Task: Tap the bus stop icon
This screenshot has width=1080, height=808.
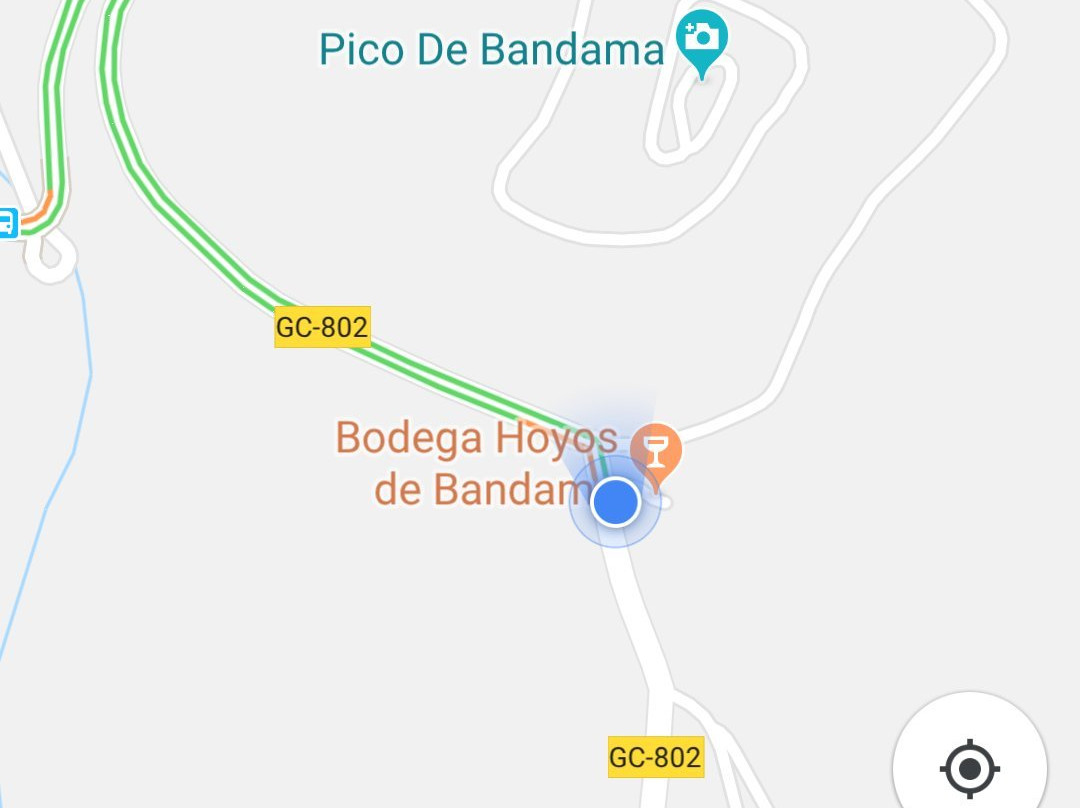Action: [7, 222]
